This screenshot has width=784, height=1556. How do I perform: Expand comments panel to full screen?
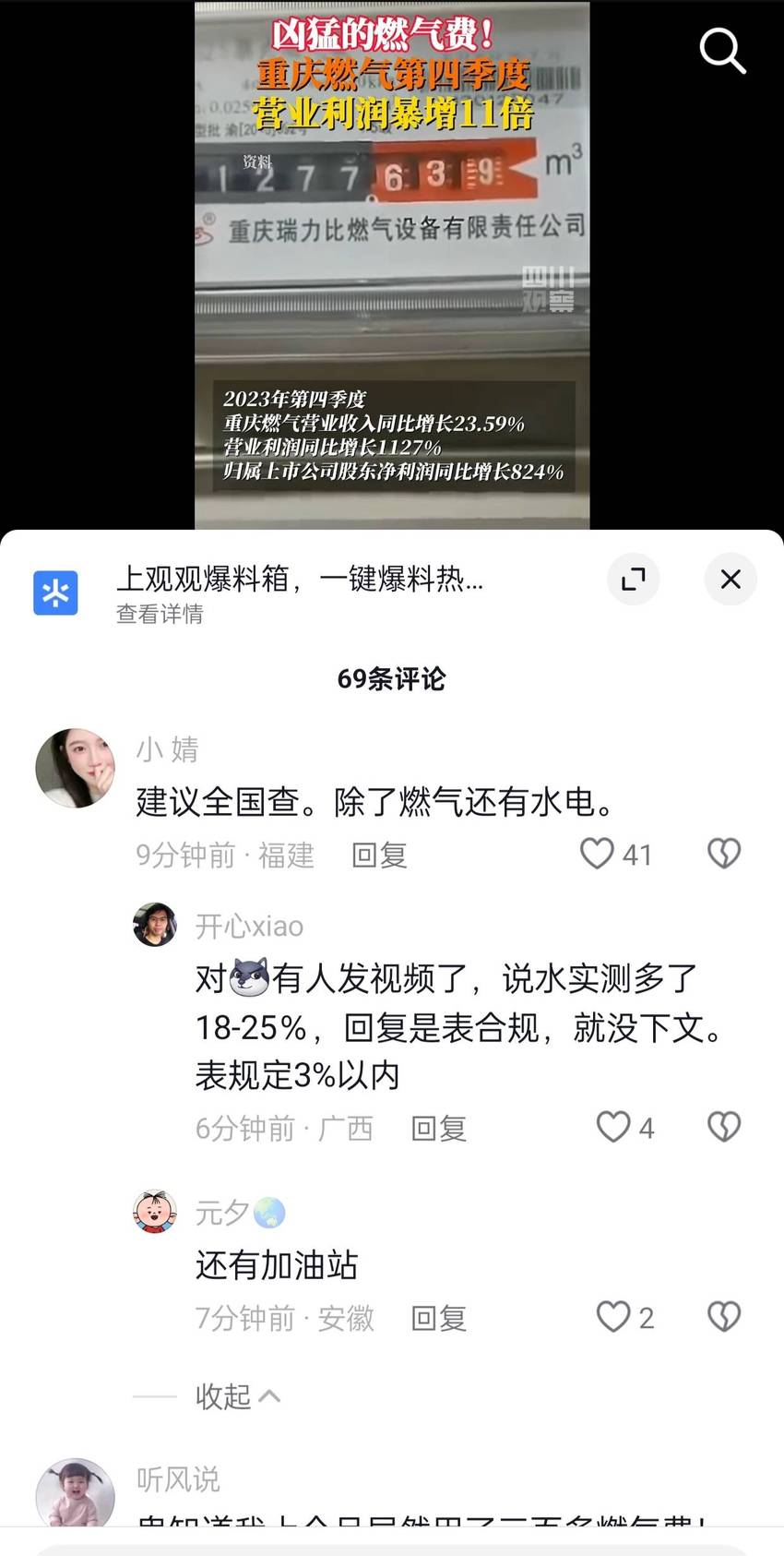click(x=634, y=579)
